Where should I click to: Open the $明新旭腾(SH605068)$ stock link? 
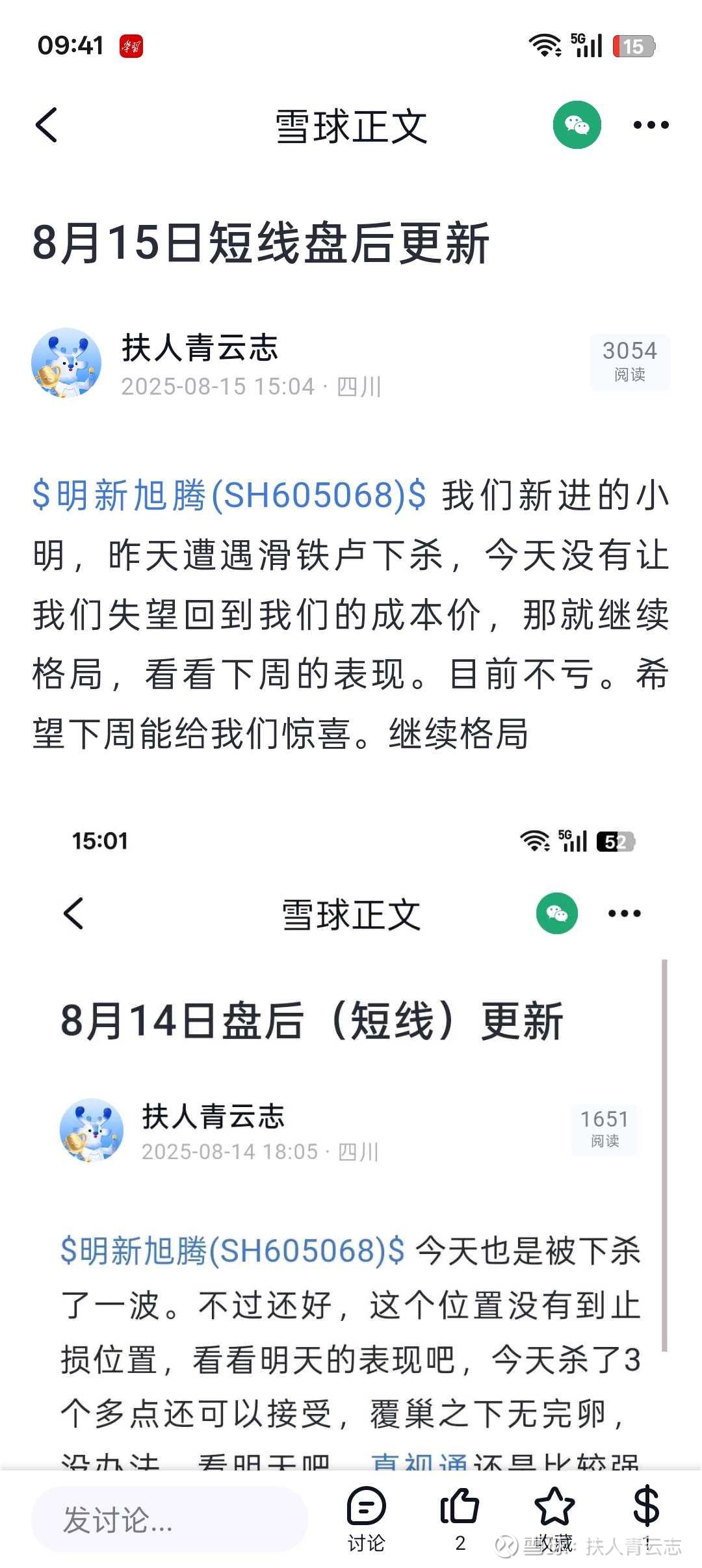click(230, 495)
